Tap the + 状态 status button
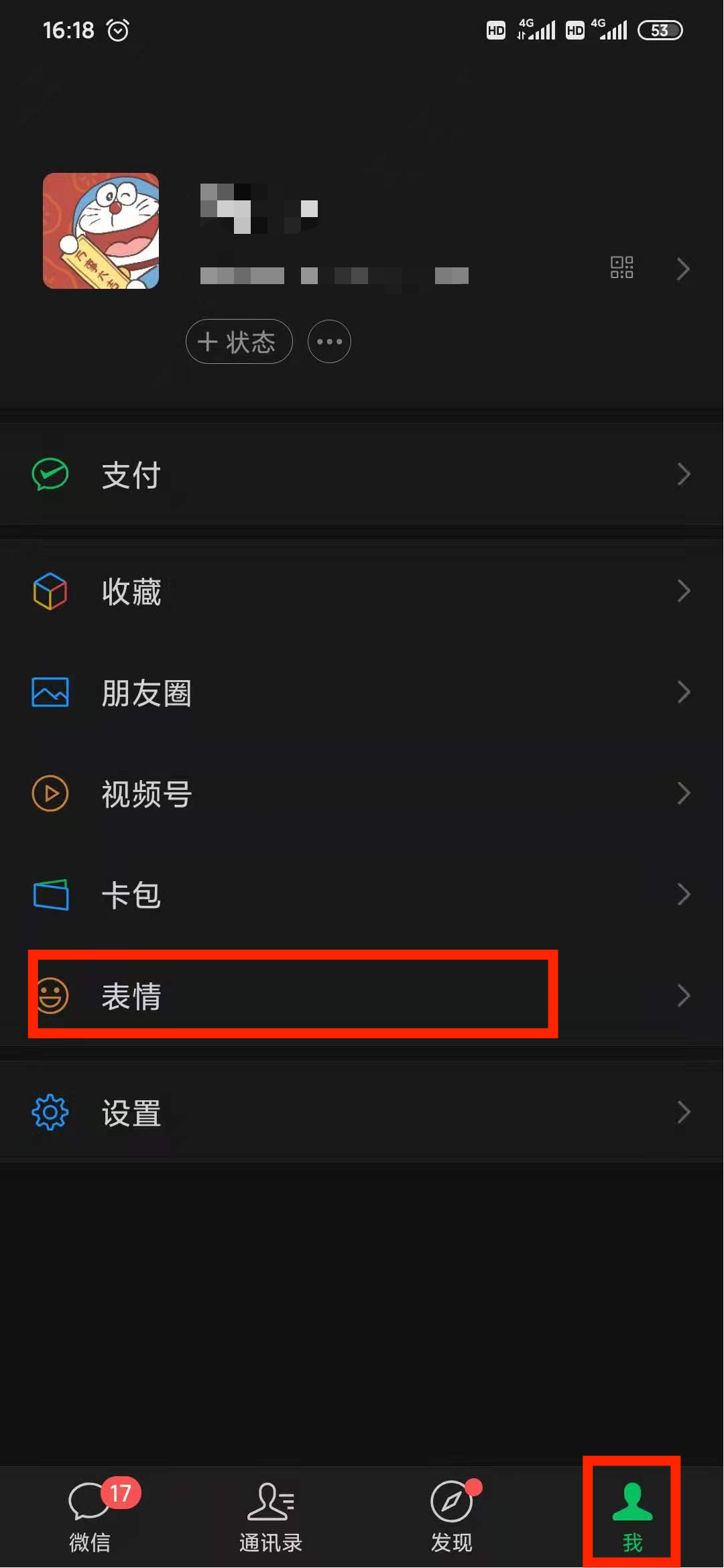 tap(239, 342)
